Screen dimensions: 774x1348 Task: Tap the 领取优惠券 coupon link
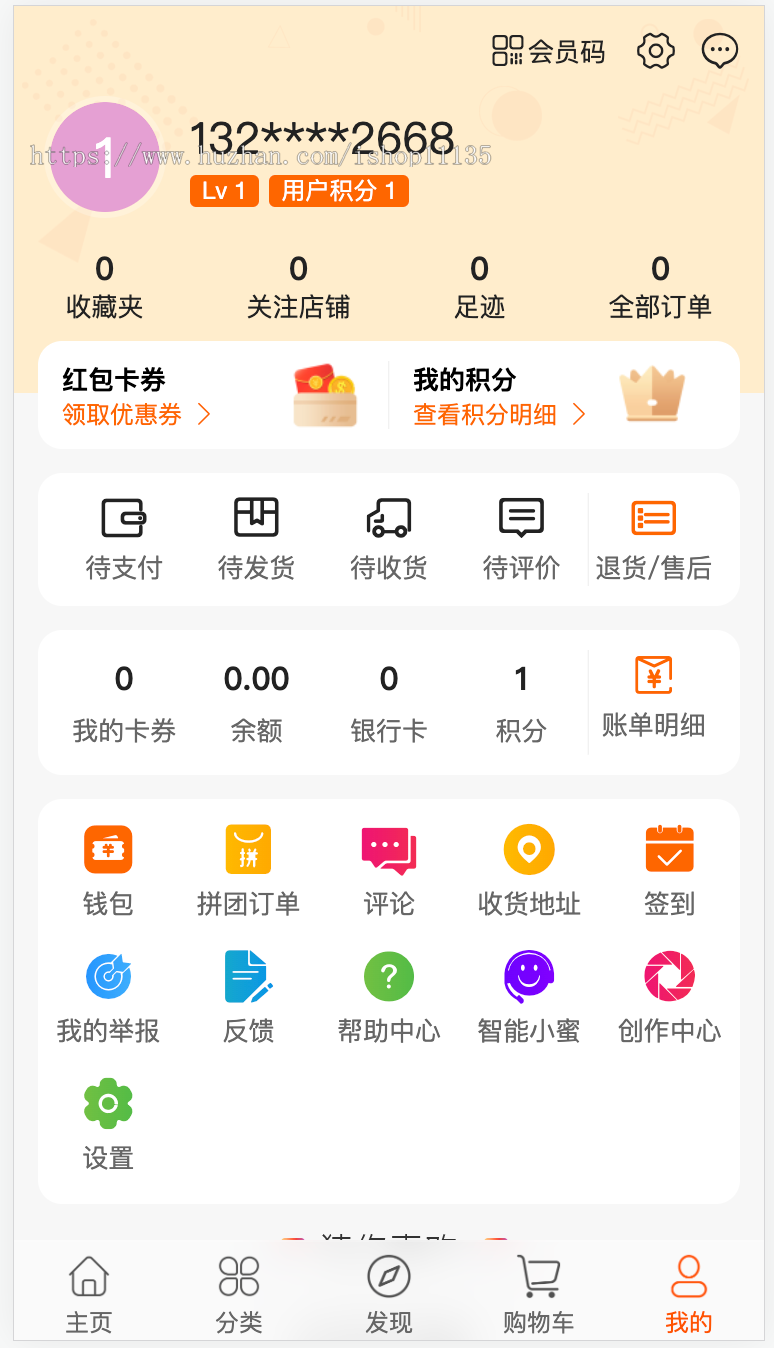(x=136, y=415)
